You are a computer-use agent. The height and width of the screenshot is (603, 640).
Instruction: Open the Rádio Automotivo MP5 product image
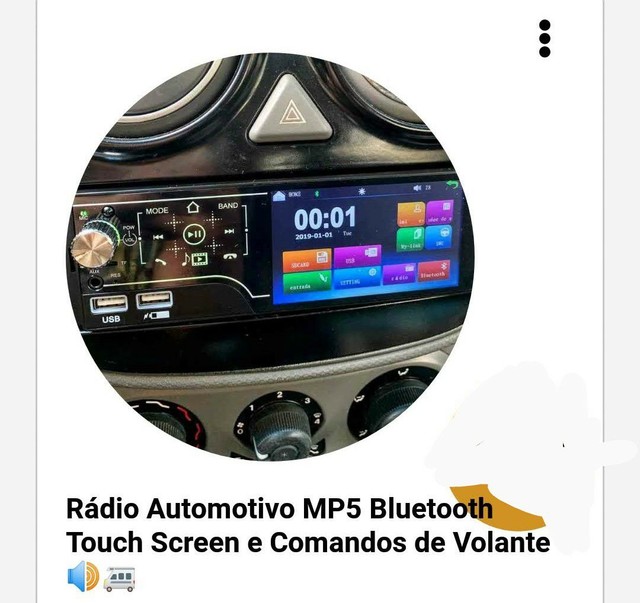pos(270,258)
